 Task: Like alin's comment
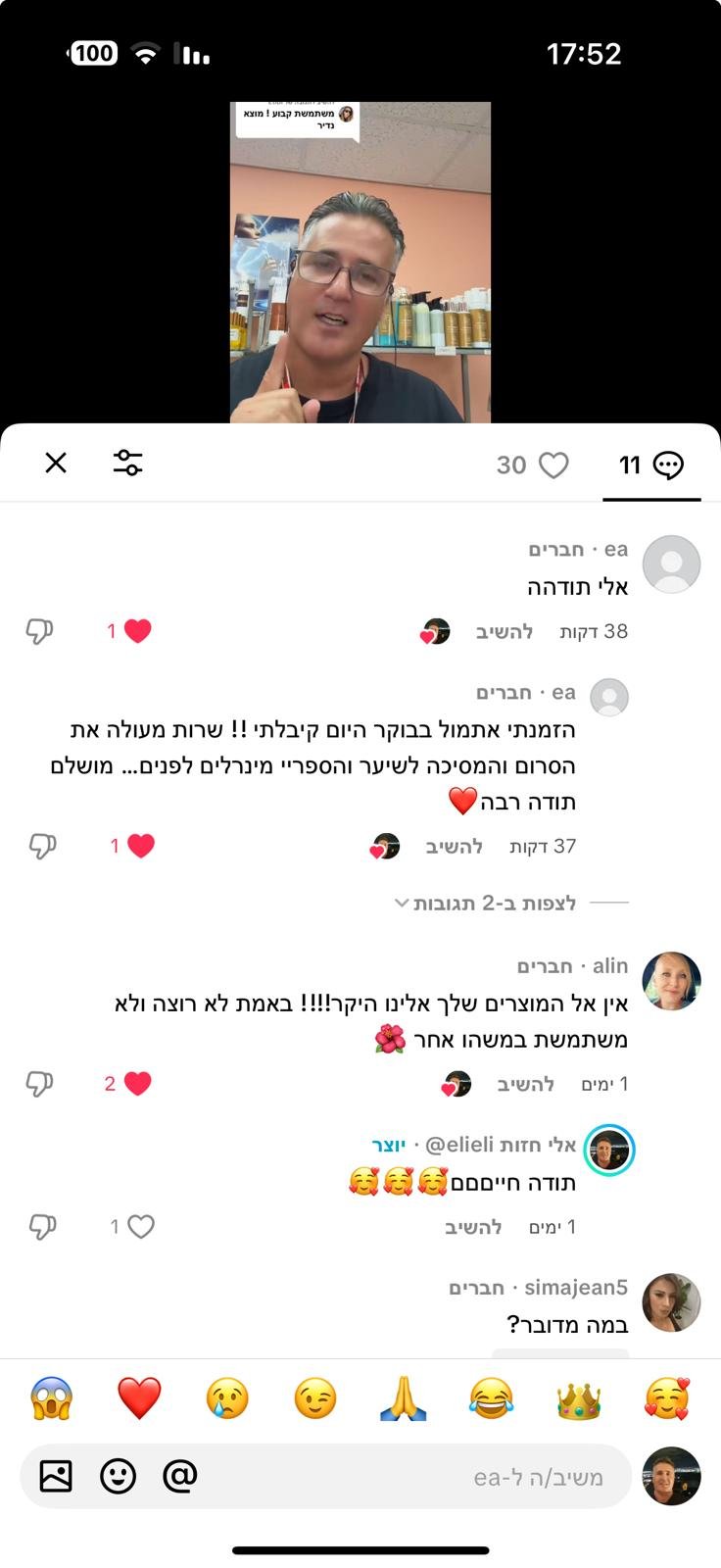pos(137,1083)
